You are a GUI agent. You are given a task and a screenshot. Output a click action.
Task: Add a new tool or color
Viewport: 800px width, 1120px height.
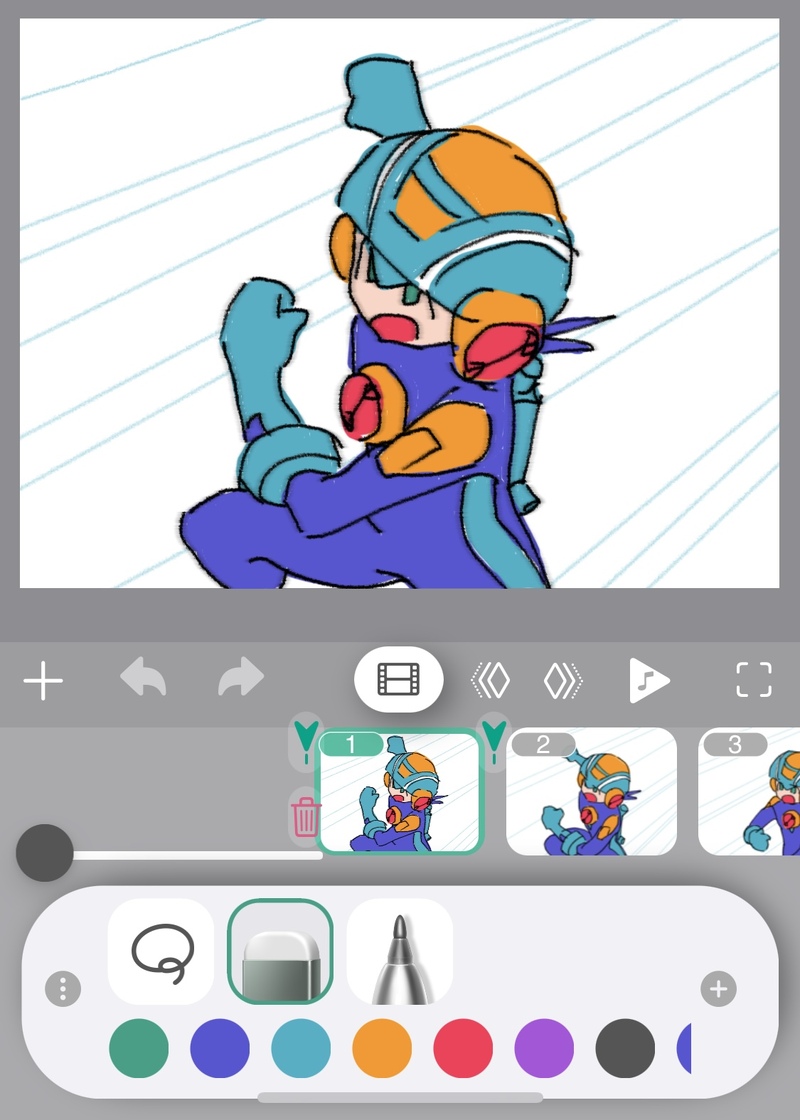(718, 990)
